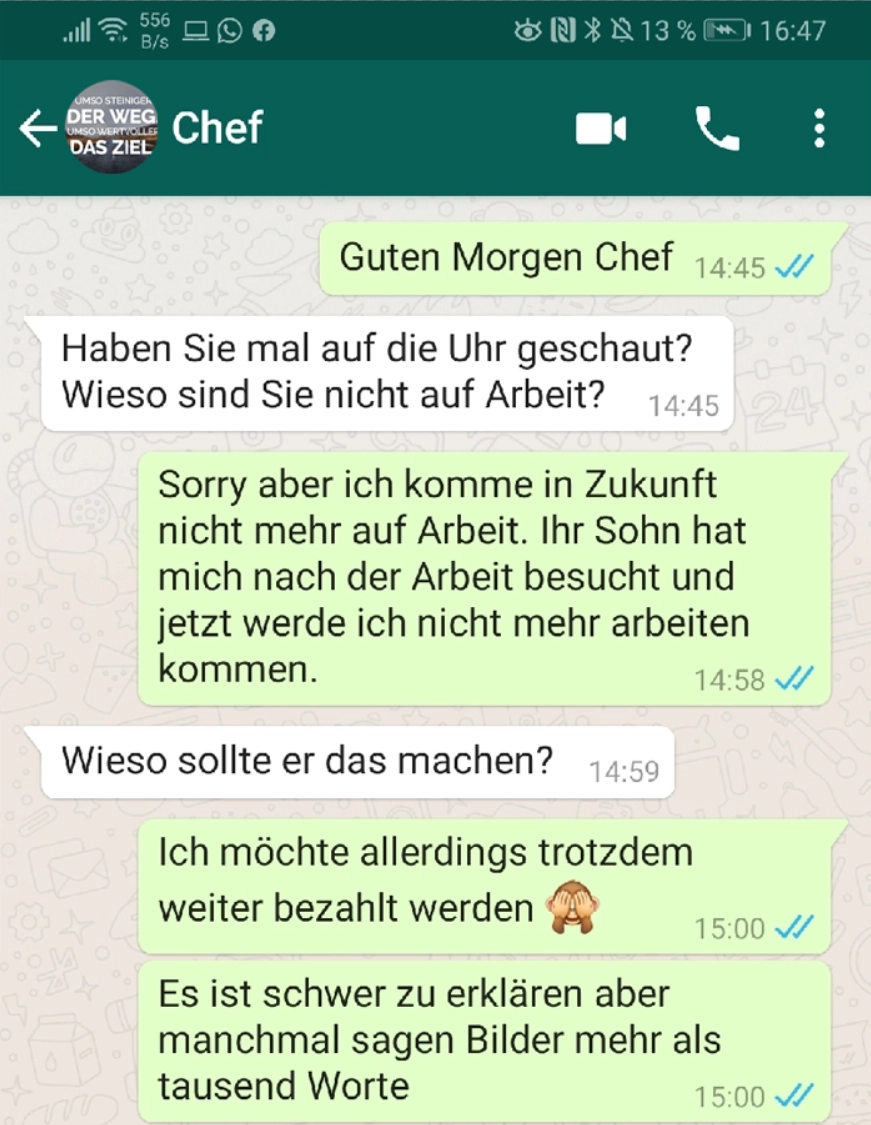This screenshot has height=1125, width=871.
Task: Open the three-dot overflow menu
Action: pyautogui.click(x=819, y=129)
